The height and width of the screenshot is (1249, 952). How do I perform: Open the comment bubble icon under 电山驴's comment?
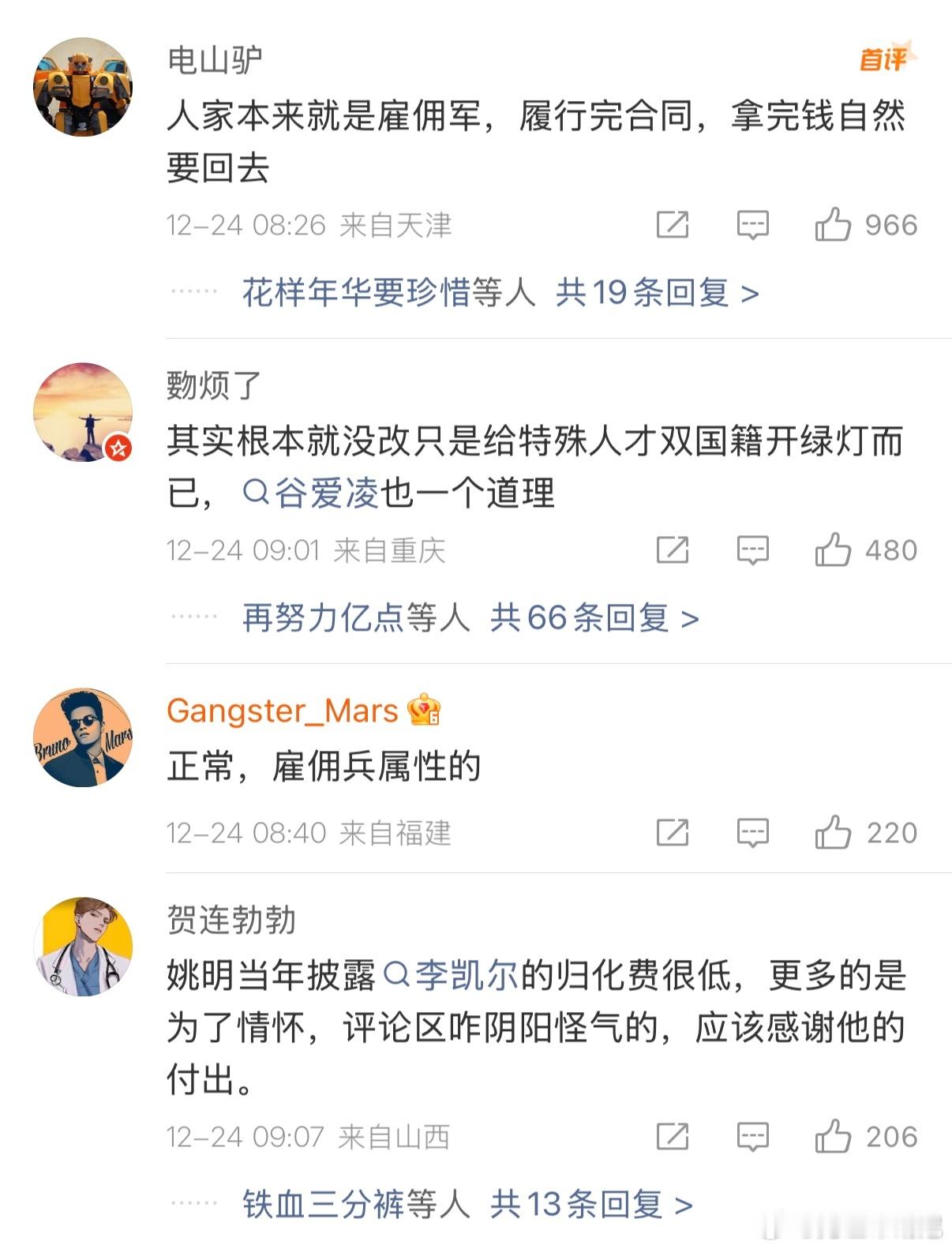tap(751, 225)
